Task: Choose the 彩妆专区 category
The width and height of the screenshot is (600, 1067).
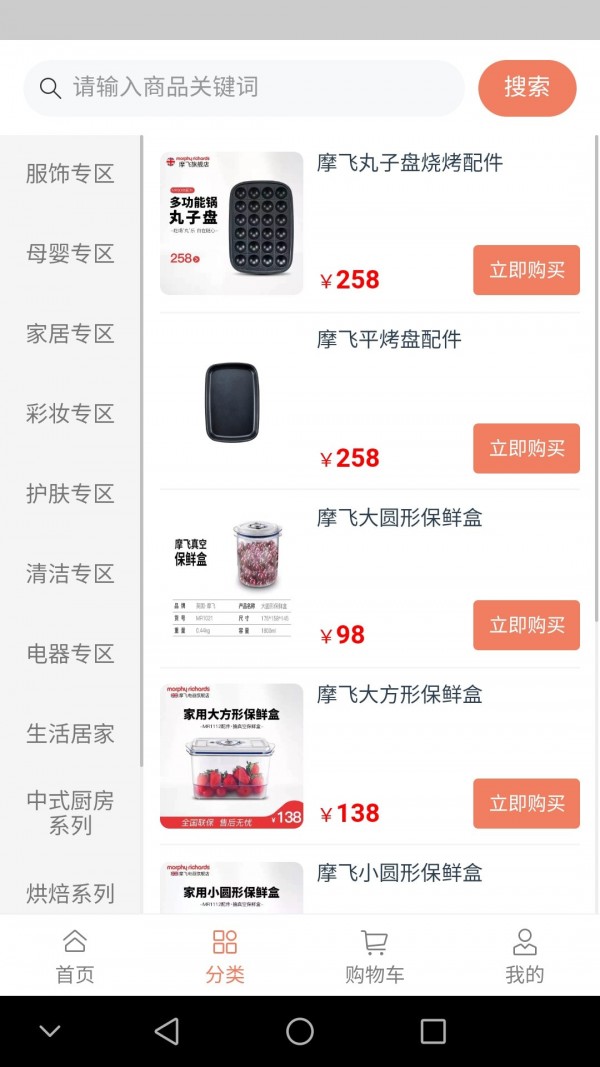Action: tap(70, 414)
